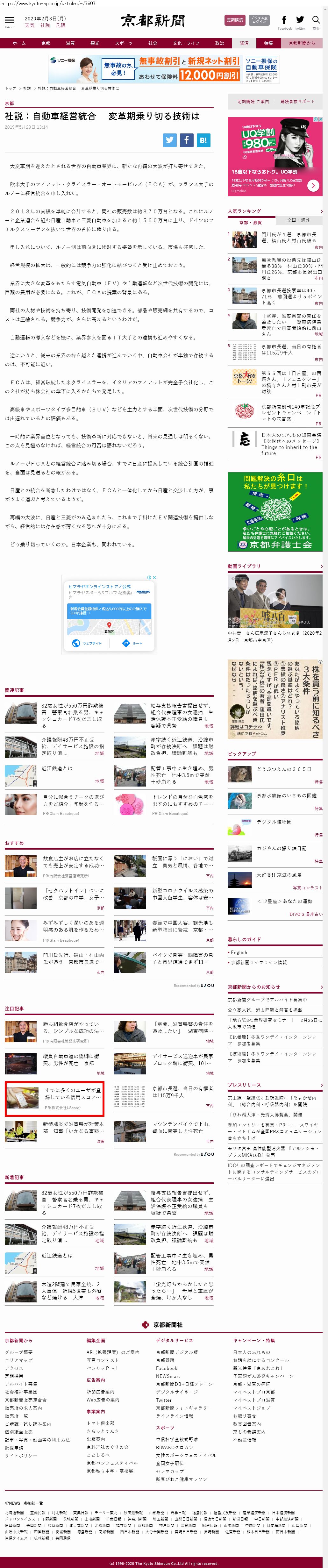Open related article 近江鉄道とは
Image resolution: width=328 pixels, height=1568 pixels.
tap(57, 768)
